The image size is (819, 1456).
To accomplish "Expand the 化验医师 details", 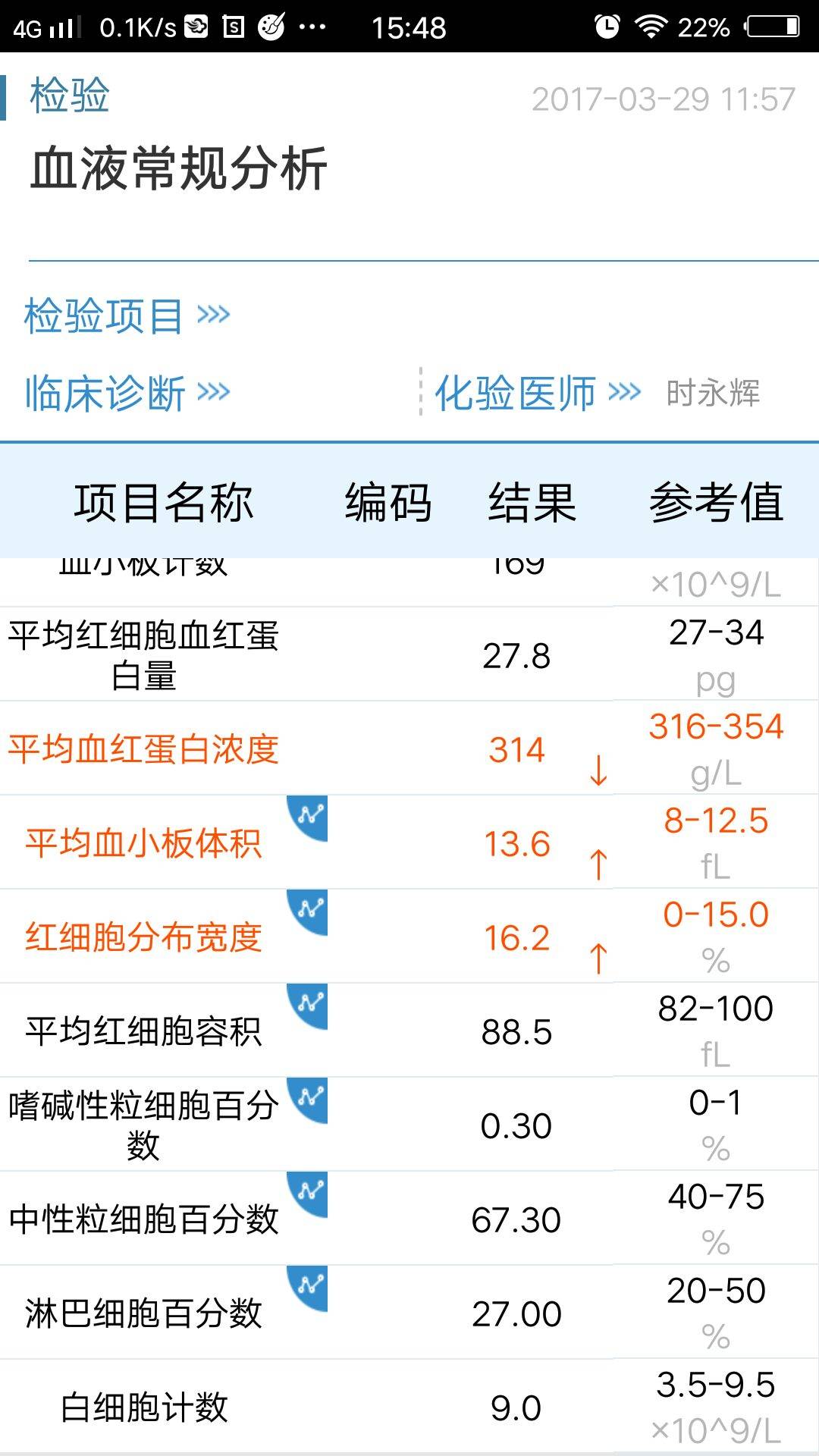I will click(537, 393).
